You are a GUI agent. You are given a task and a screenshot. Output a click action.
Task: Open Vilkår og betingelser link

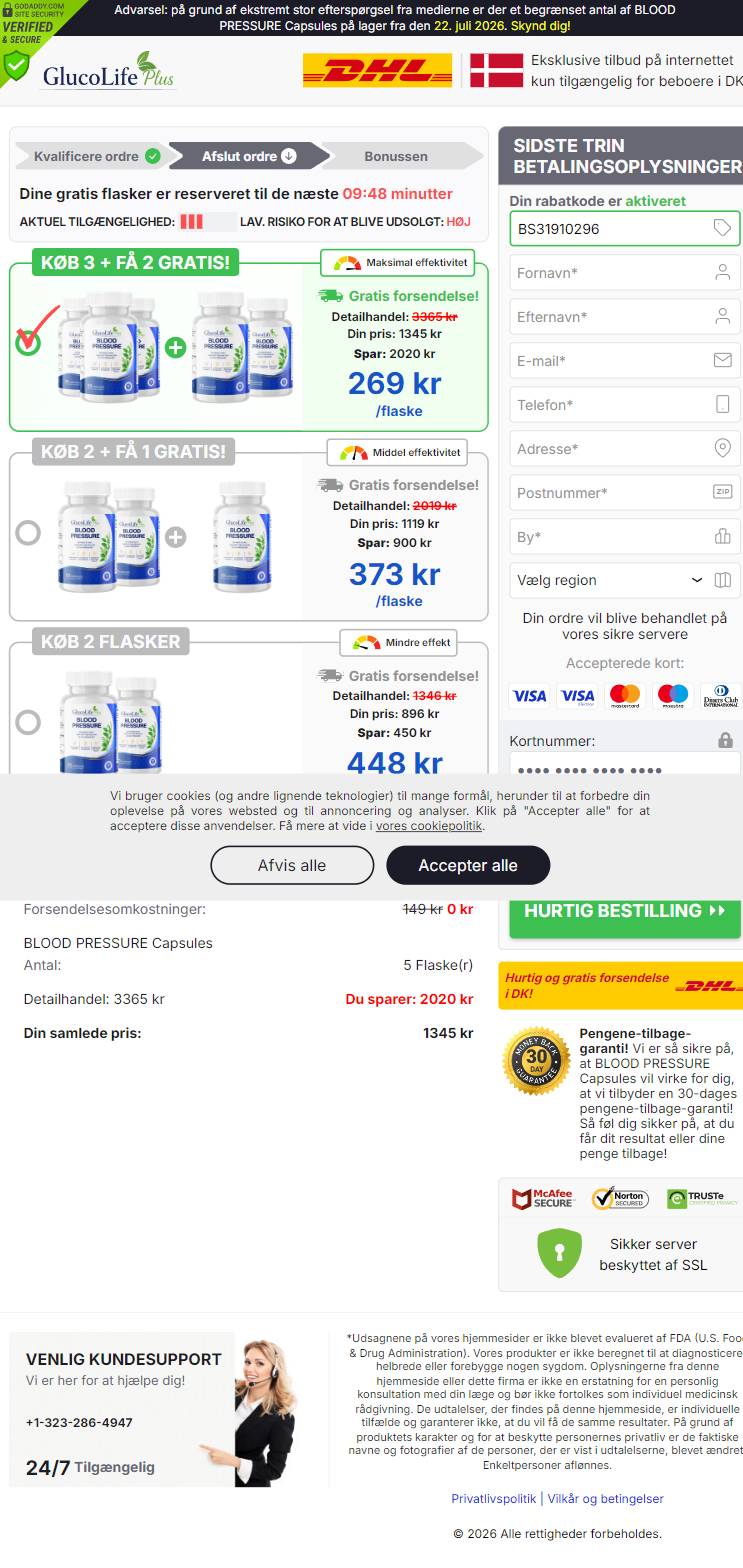coord(606,1499)
